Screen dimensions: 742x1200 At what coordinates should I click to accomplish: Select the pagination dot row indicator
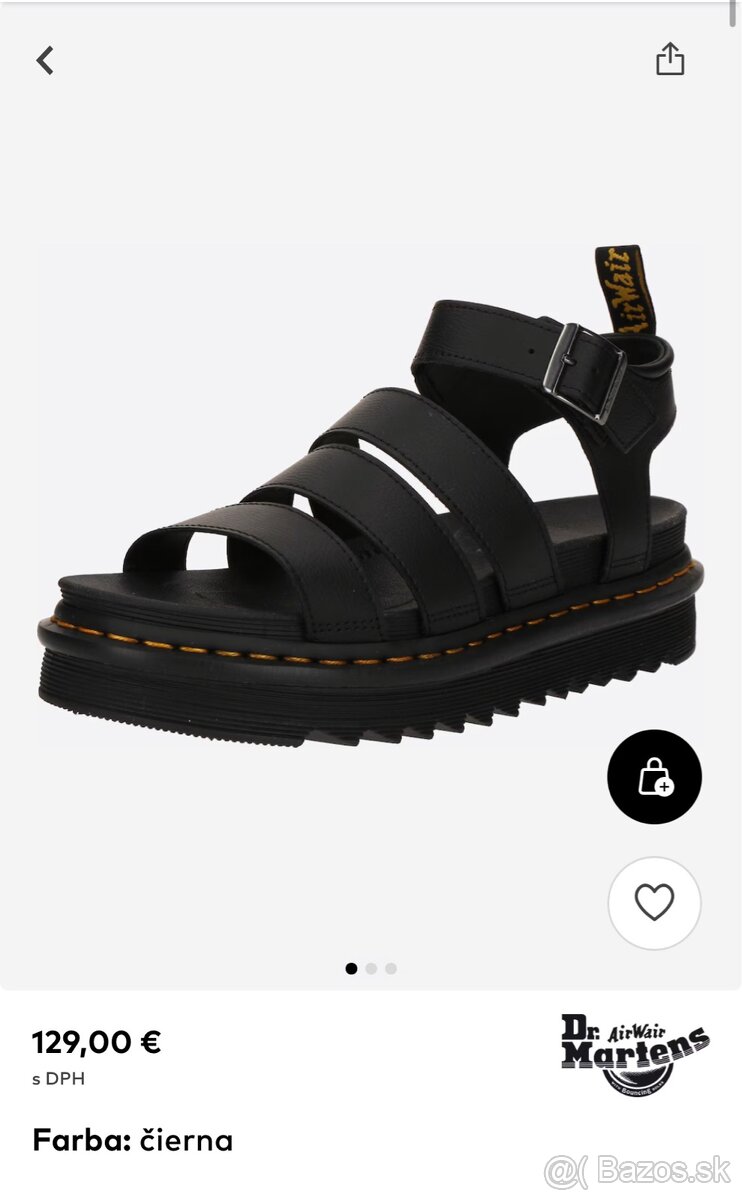click(371, 968)
